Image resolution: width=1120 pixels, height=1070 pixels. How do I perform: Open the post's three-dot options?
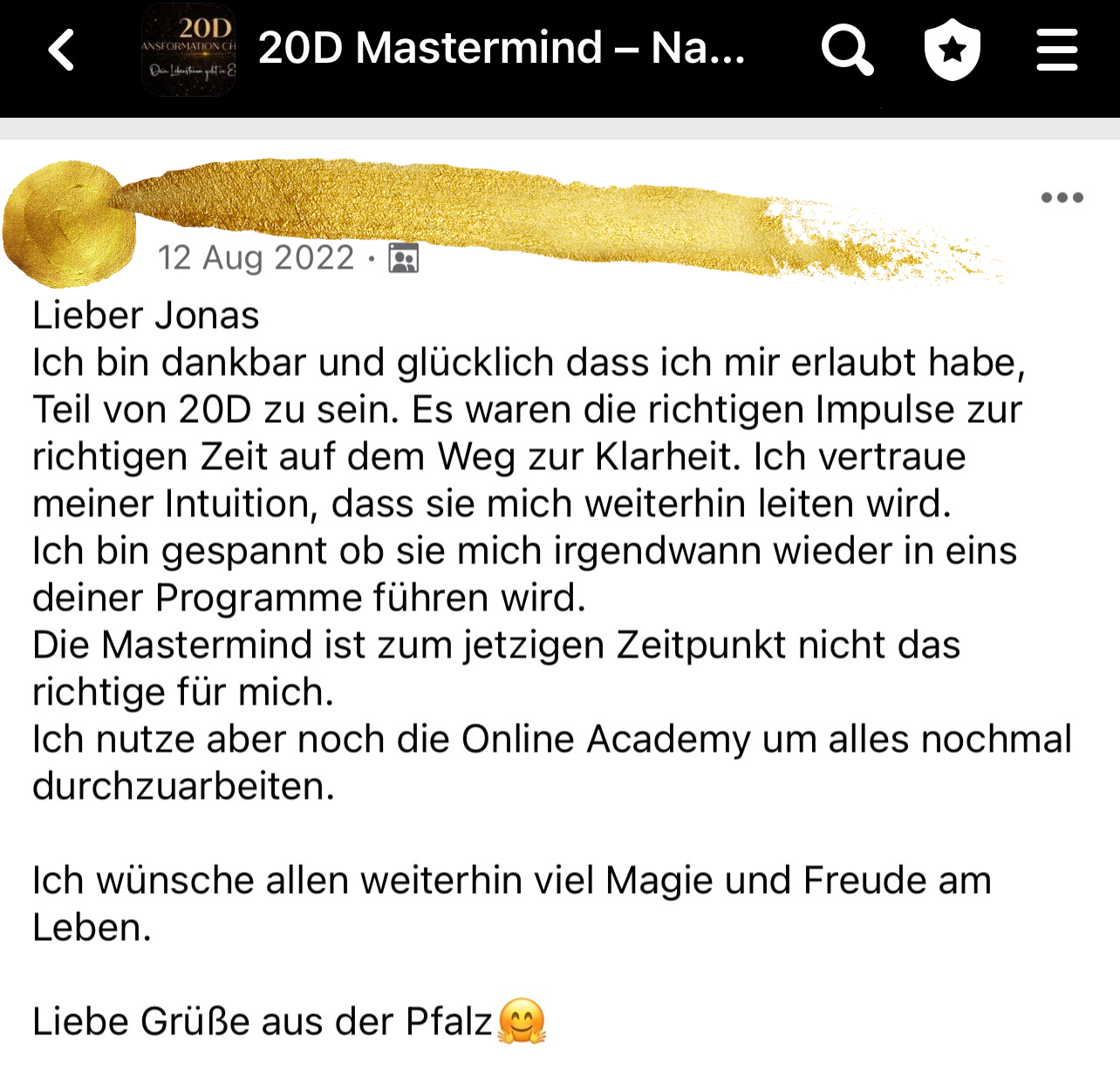pos(1062,198)
